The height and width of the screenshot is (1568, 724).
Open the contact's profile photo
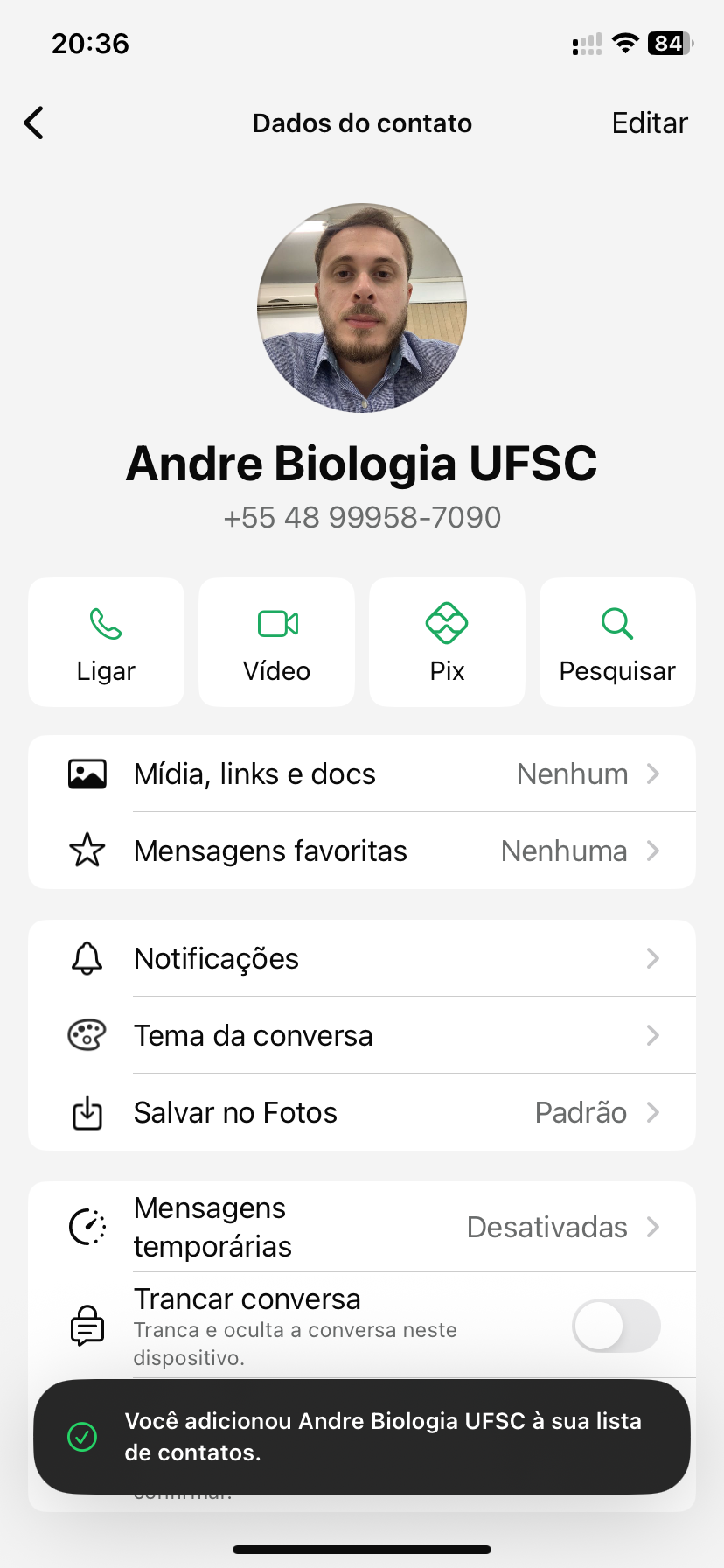click(x=362, y=308)
